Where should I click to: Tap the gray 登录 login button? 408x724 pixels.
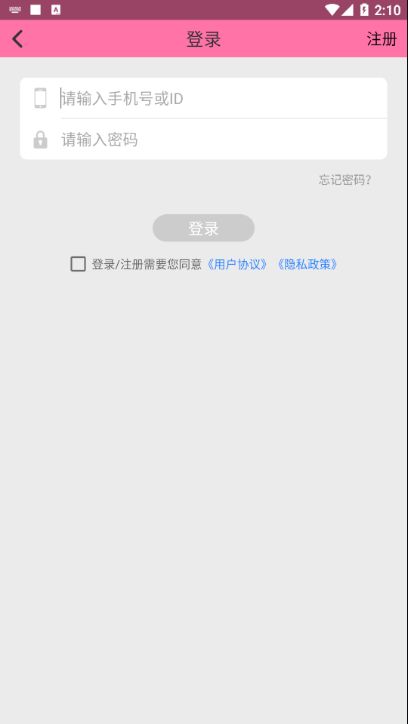pyautogui.click(x=204, y=228)
